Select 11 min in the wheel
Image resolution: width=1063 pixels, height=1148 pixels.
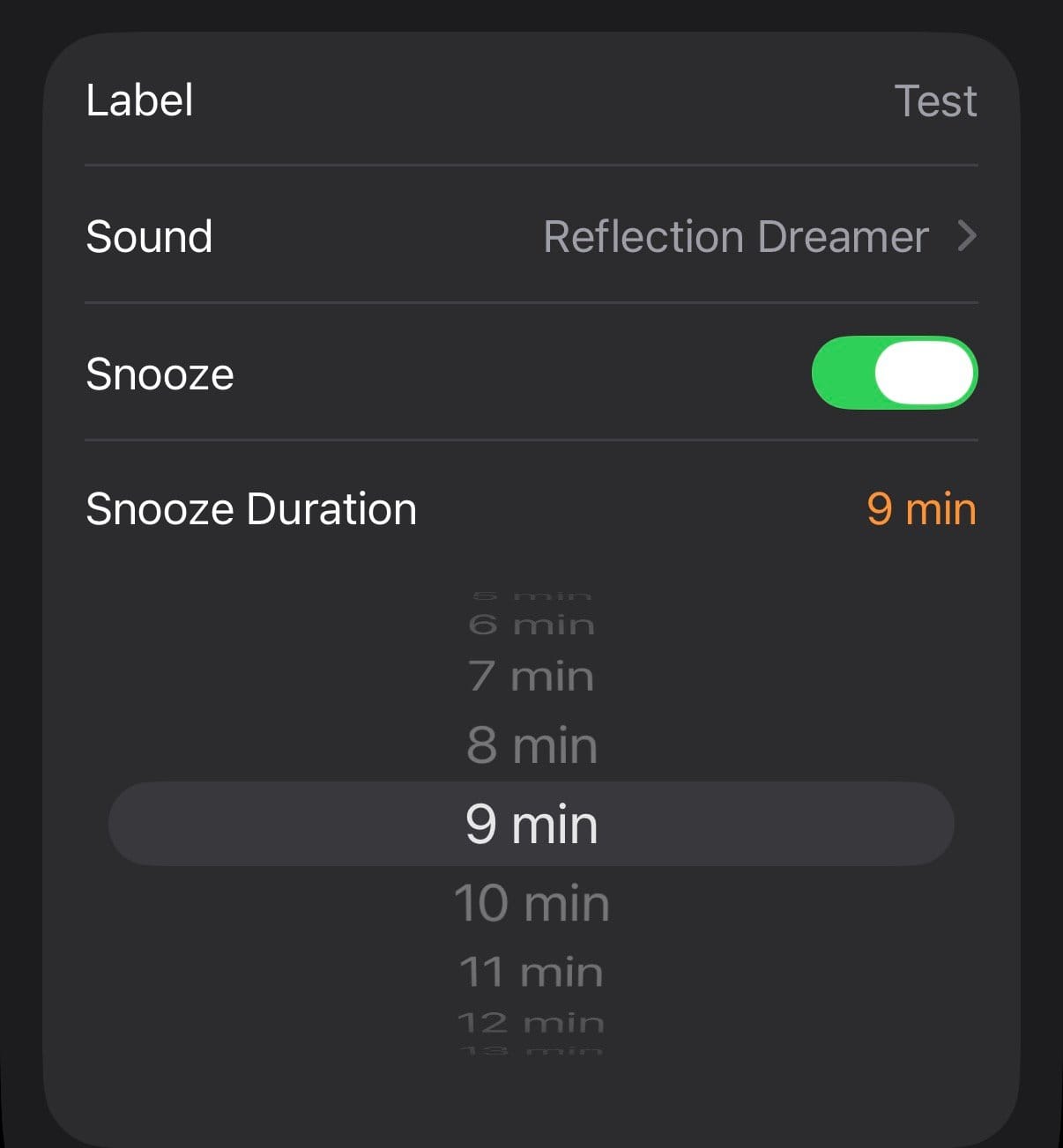coord(531,973)
